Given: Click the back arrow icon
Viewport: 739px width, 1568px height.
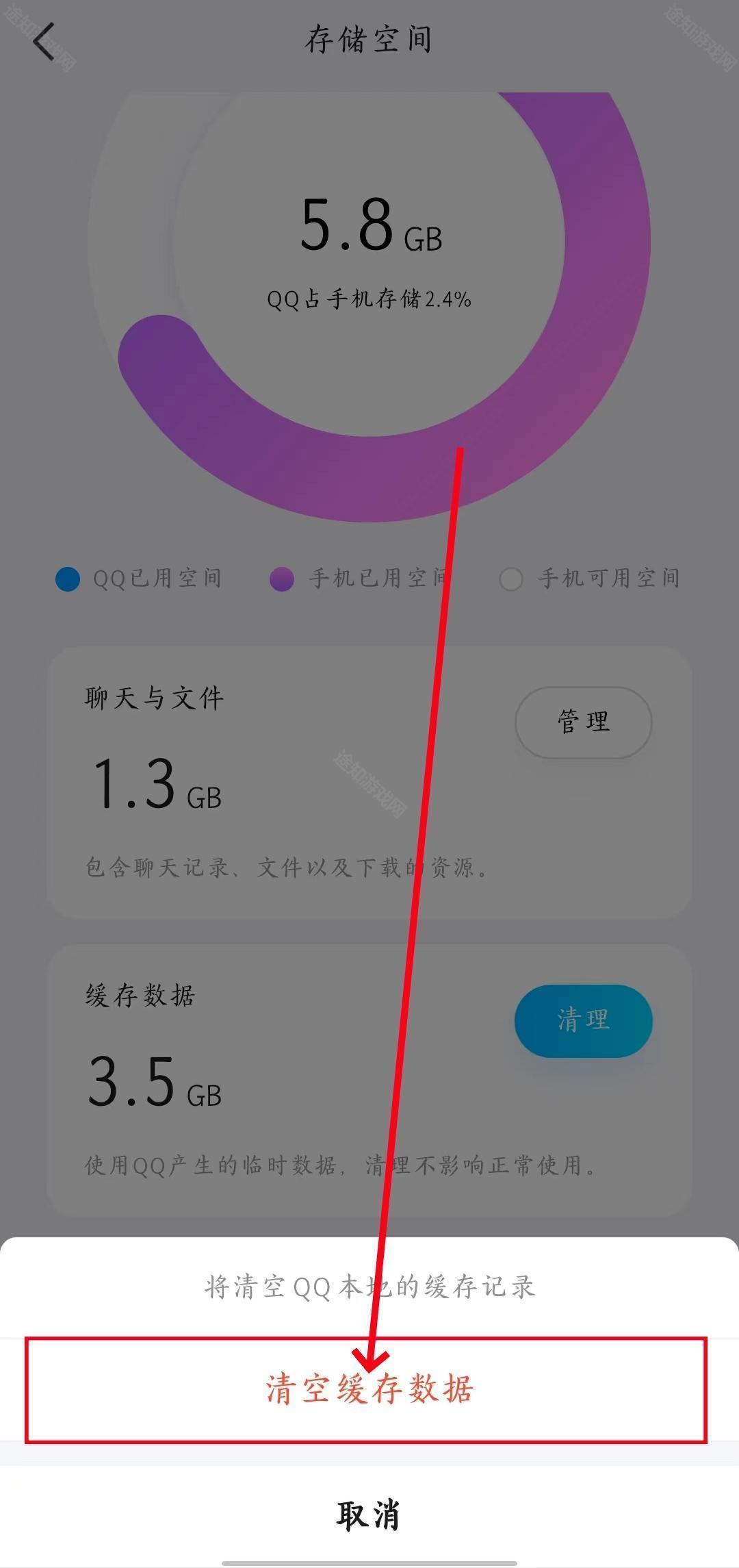Looking at the screenshot, I should [x=45, y=42].
